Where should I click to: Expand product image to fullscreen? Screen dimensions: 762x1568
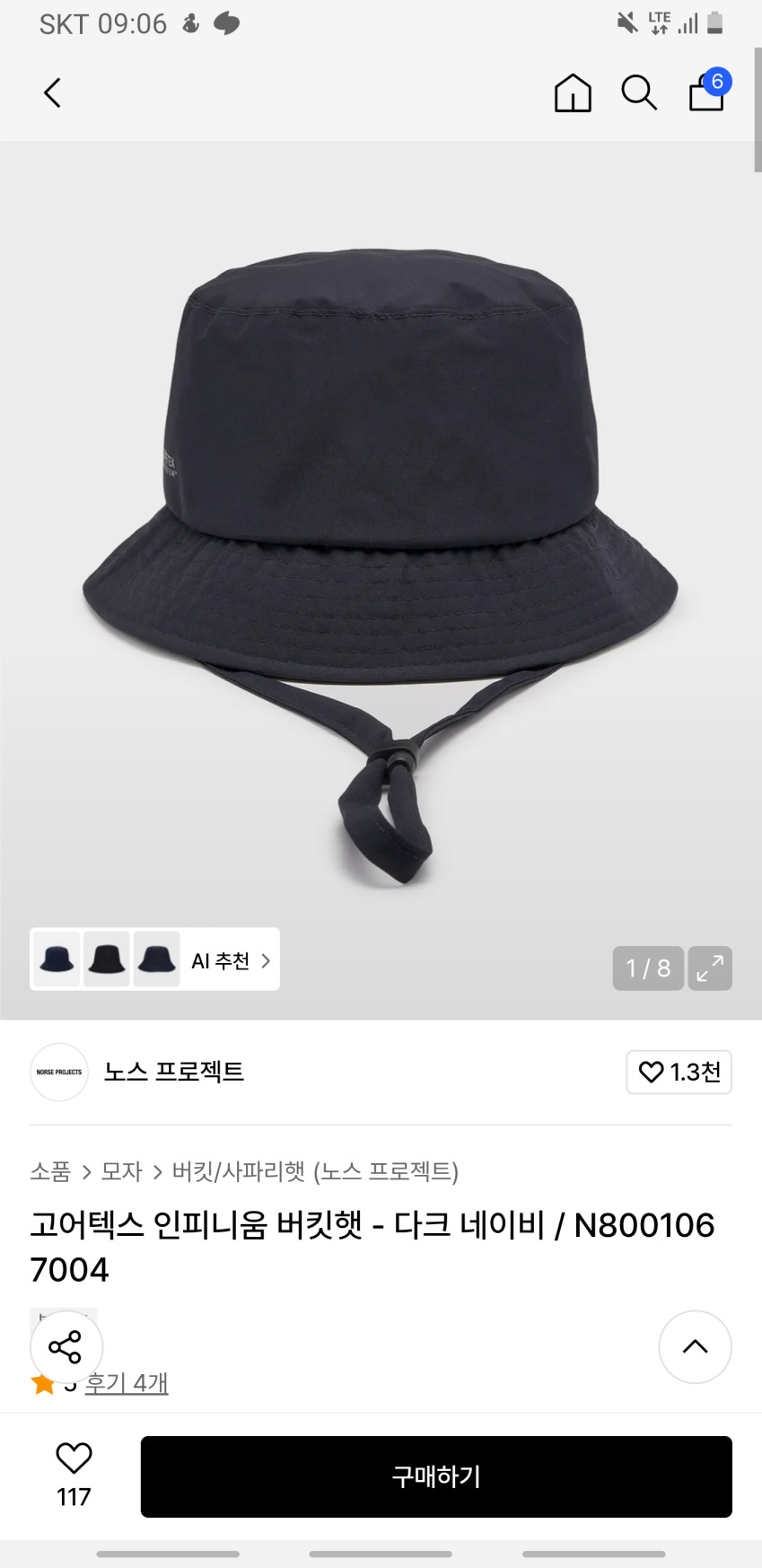pos(710,968)
